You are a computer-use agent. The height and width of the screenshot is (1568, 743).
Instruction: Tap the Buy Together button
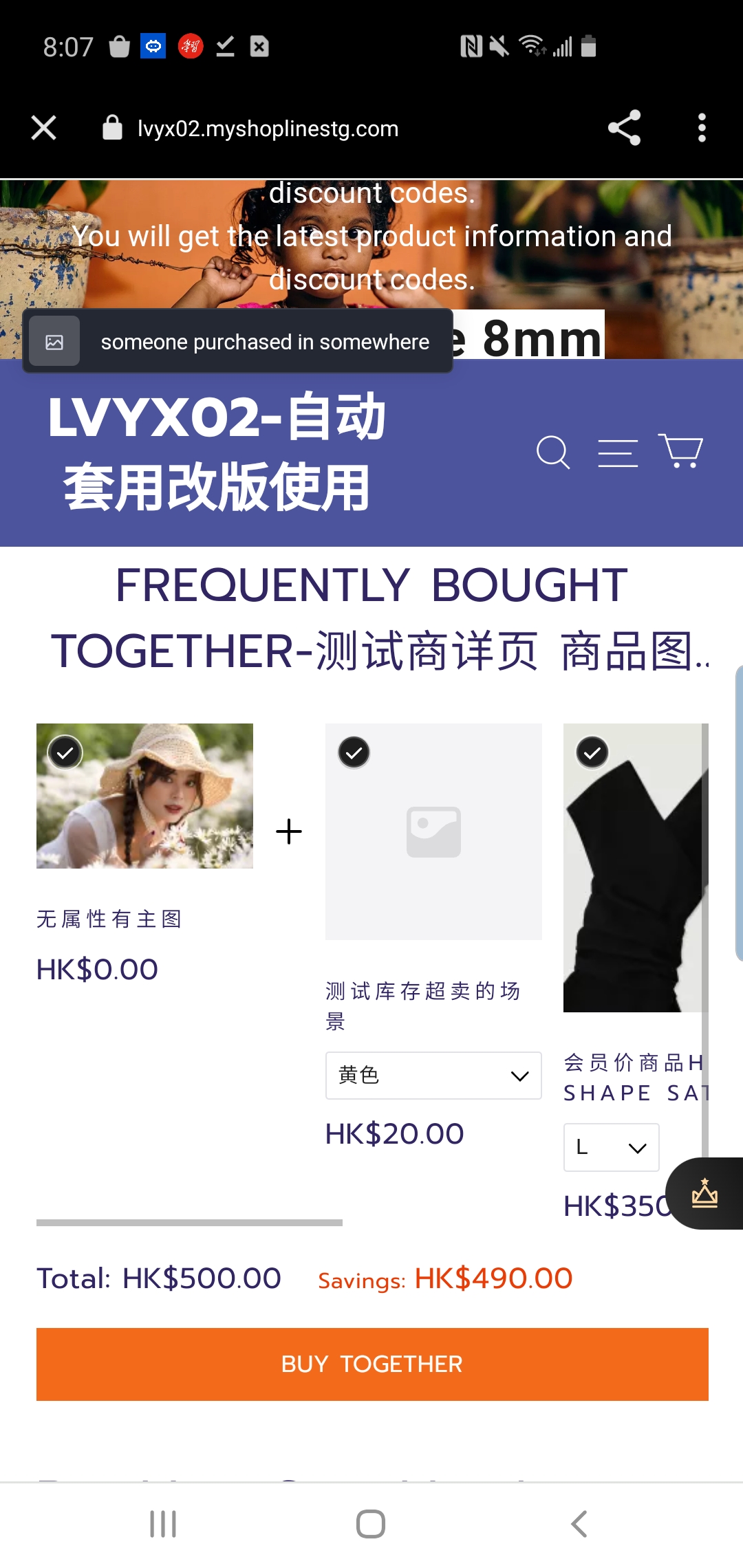(372, 1364)
